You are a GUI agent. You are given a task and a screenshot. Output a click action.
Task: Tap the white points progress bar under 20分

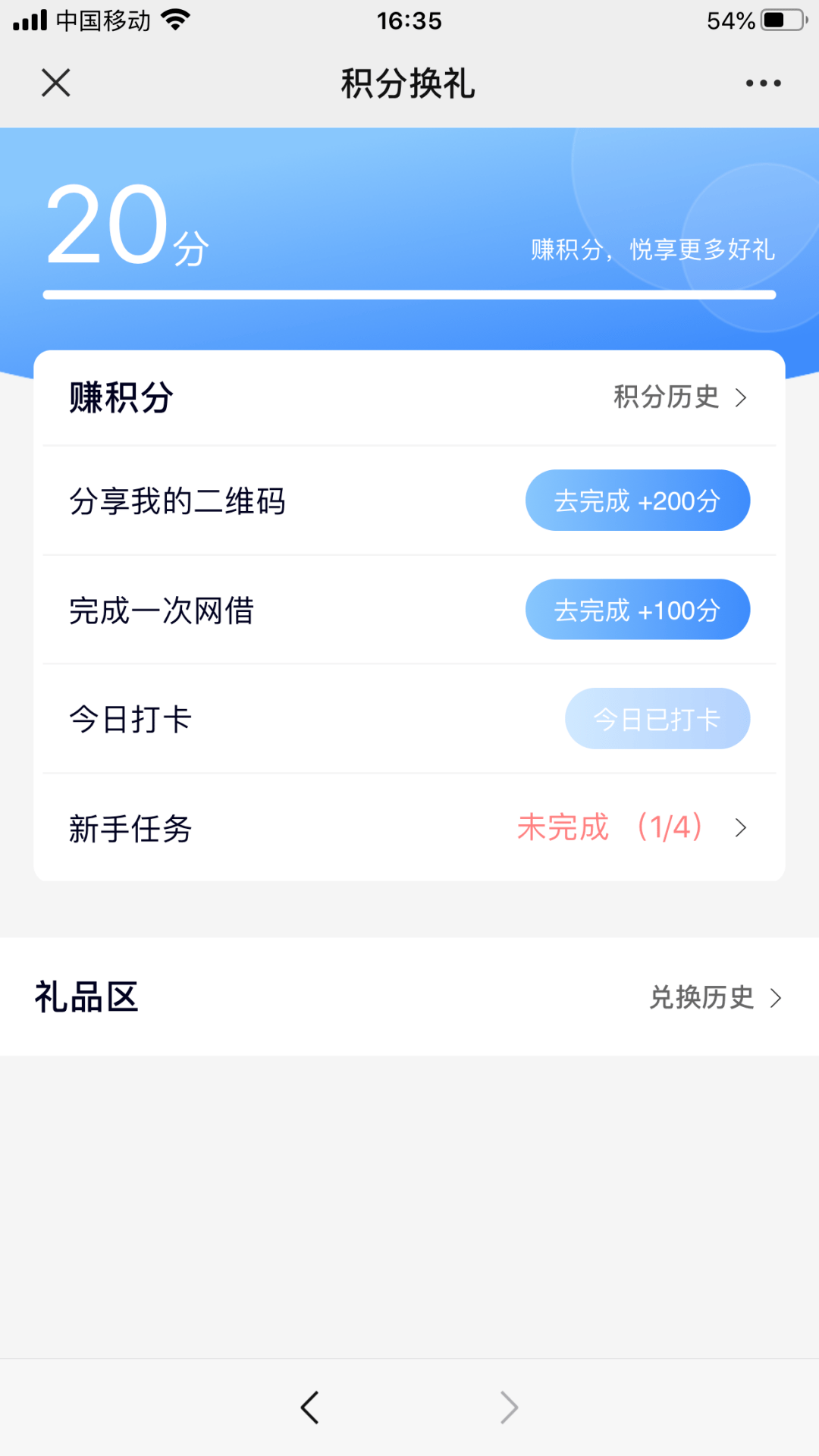409,293
